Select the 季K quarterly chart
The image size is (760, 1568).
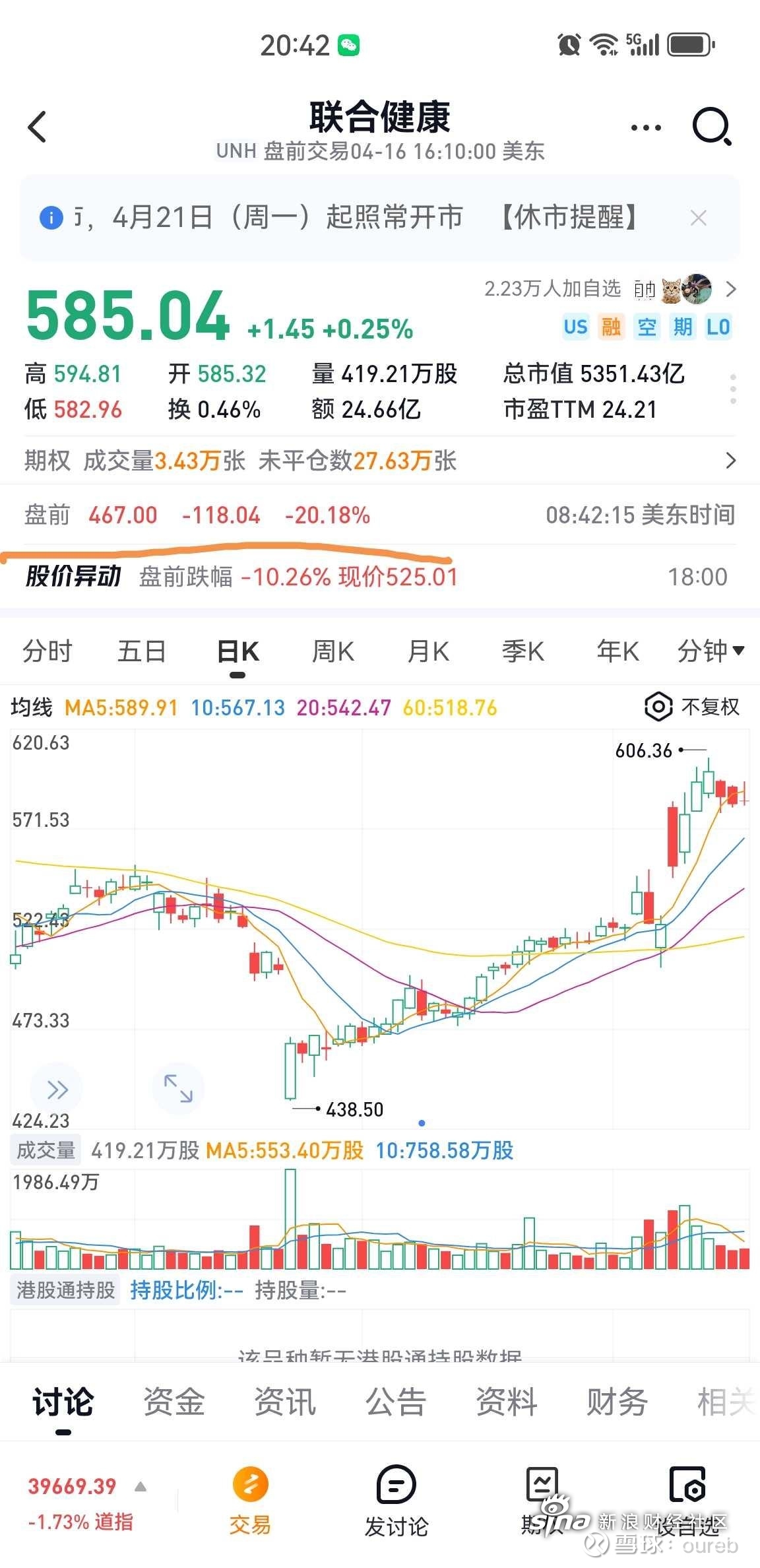tap(523, 651)
